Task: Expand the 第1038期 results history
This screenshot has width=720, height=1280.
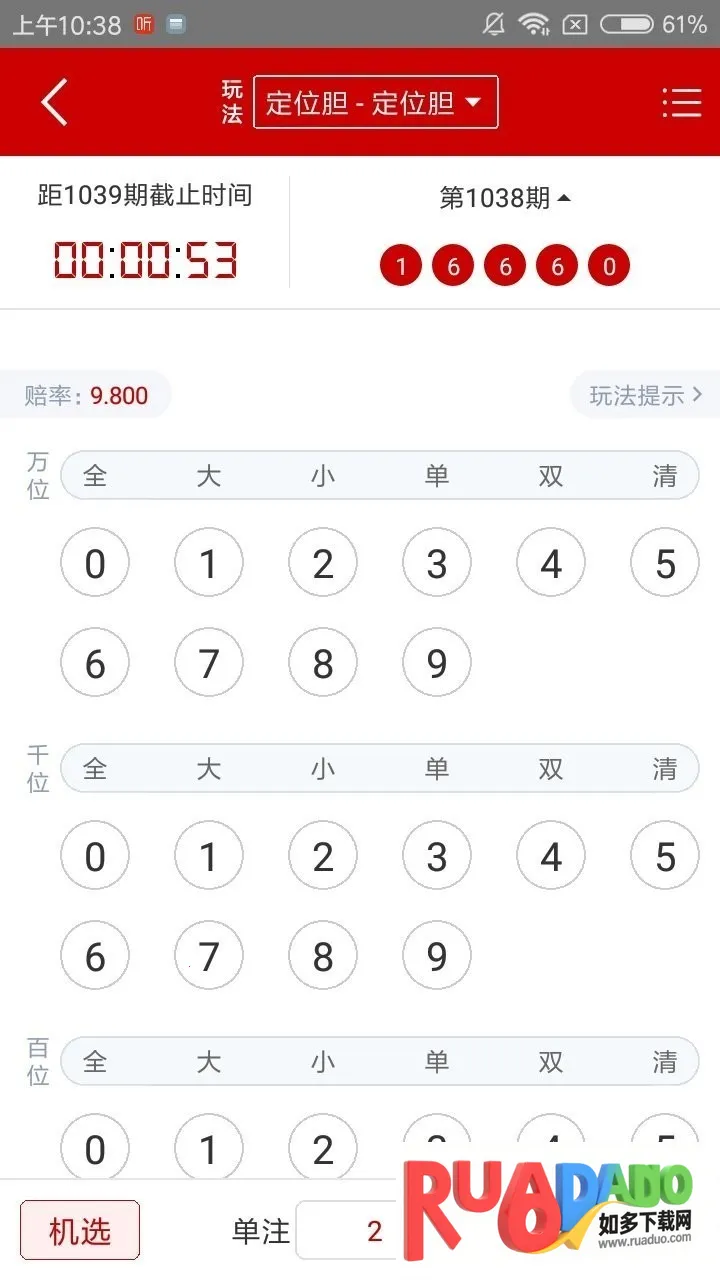Action: point(505,197)
